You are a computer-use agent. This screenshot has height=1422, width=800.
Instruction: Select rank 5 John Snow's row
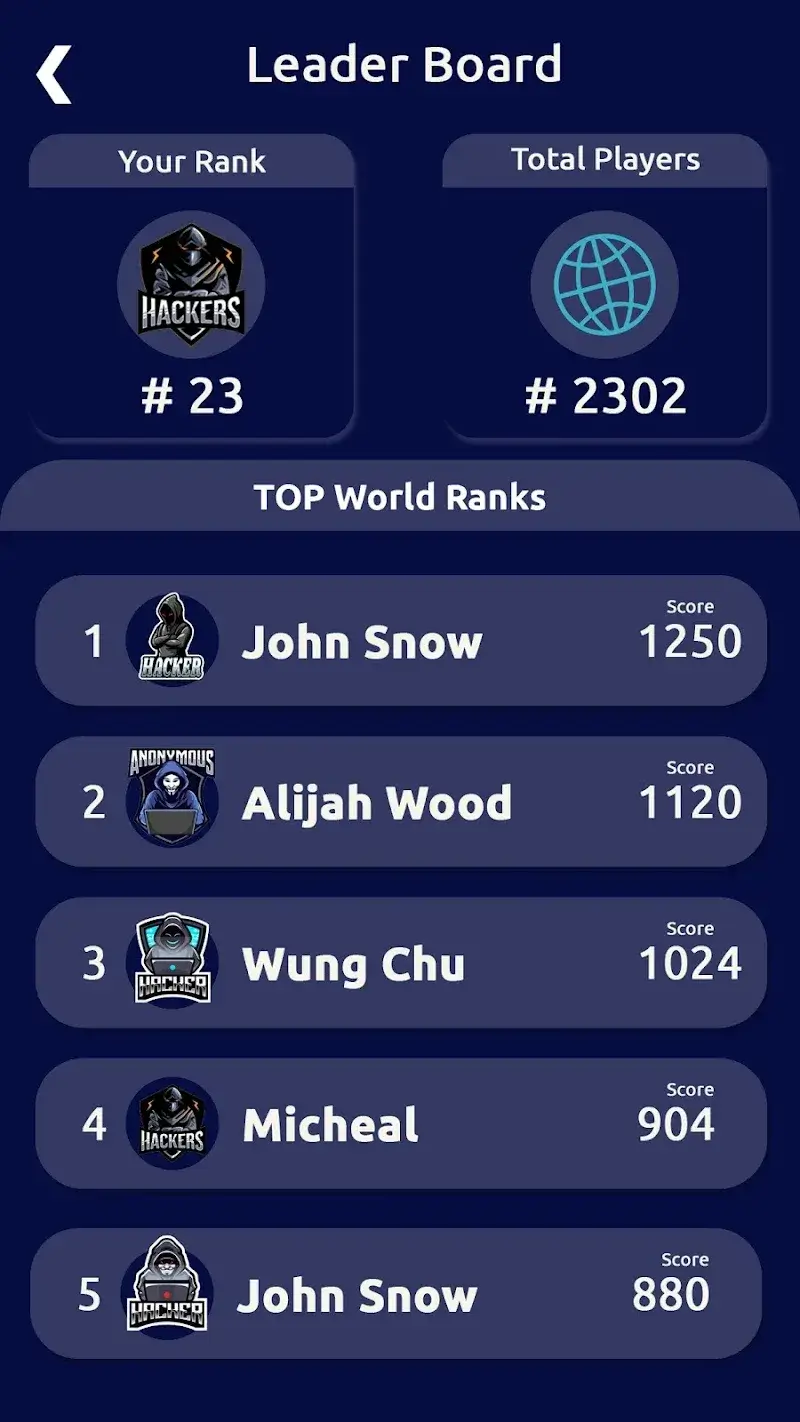400,1294
